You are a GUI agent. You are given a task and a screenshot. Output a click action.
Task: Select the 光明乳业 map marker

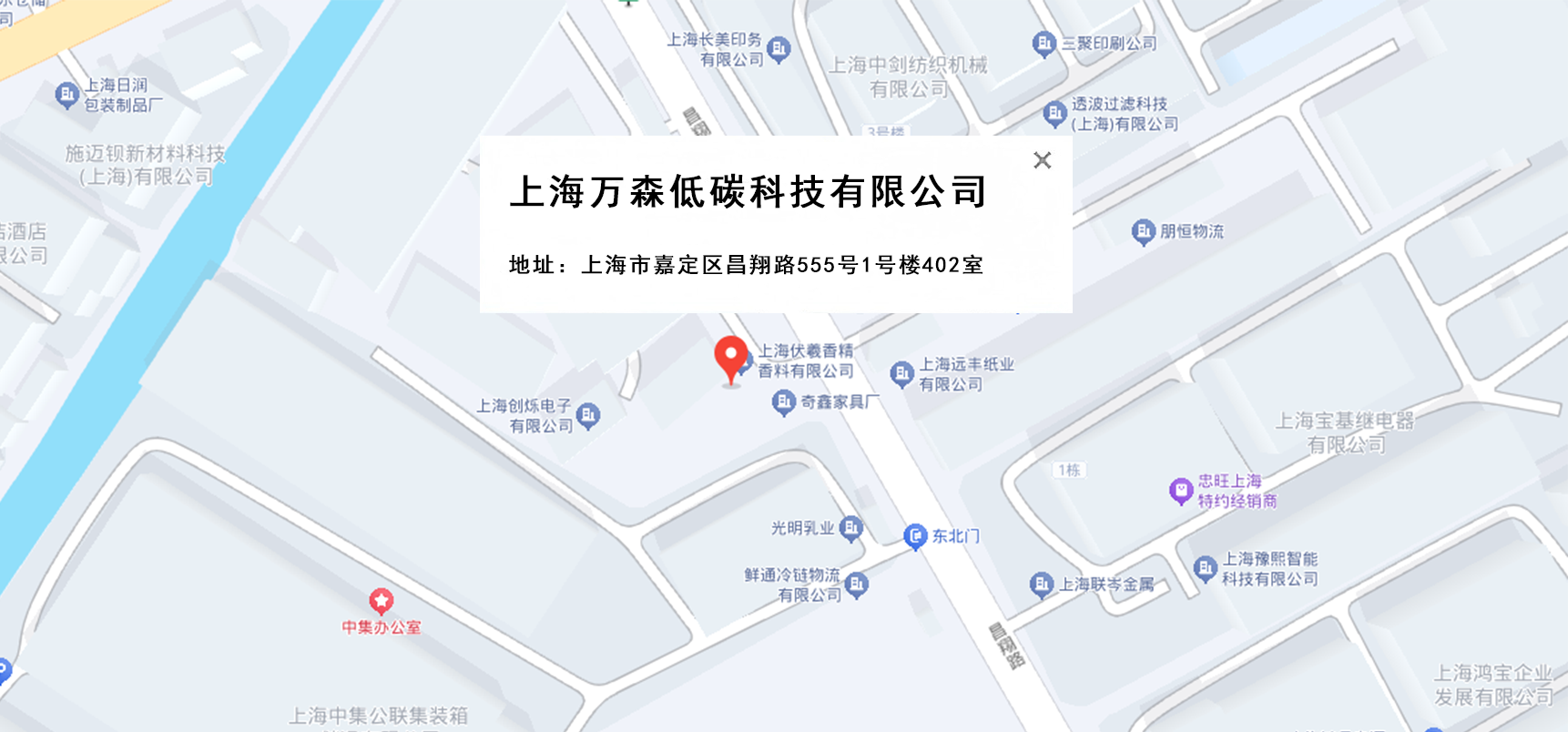[850, 528]
